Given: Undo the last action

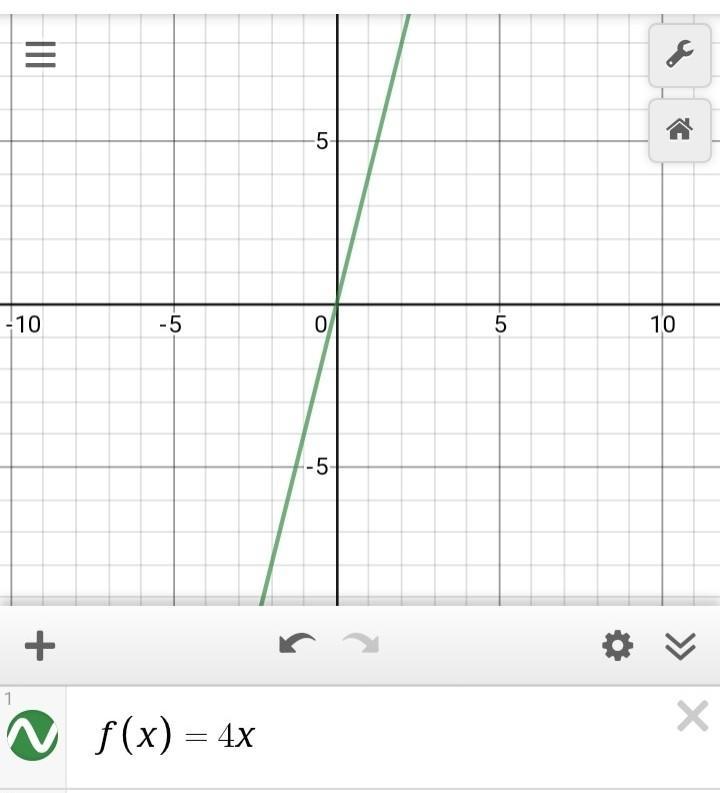Looking at the screenshot, I should point(297,645).
